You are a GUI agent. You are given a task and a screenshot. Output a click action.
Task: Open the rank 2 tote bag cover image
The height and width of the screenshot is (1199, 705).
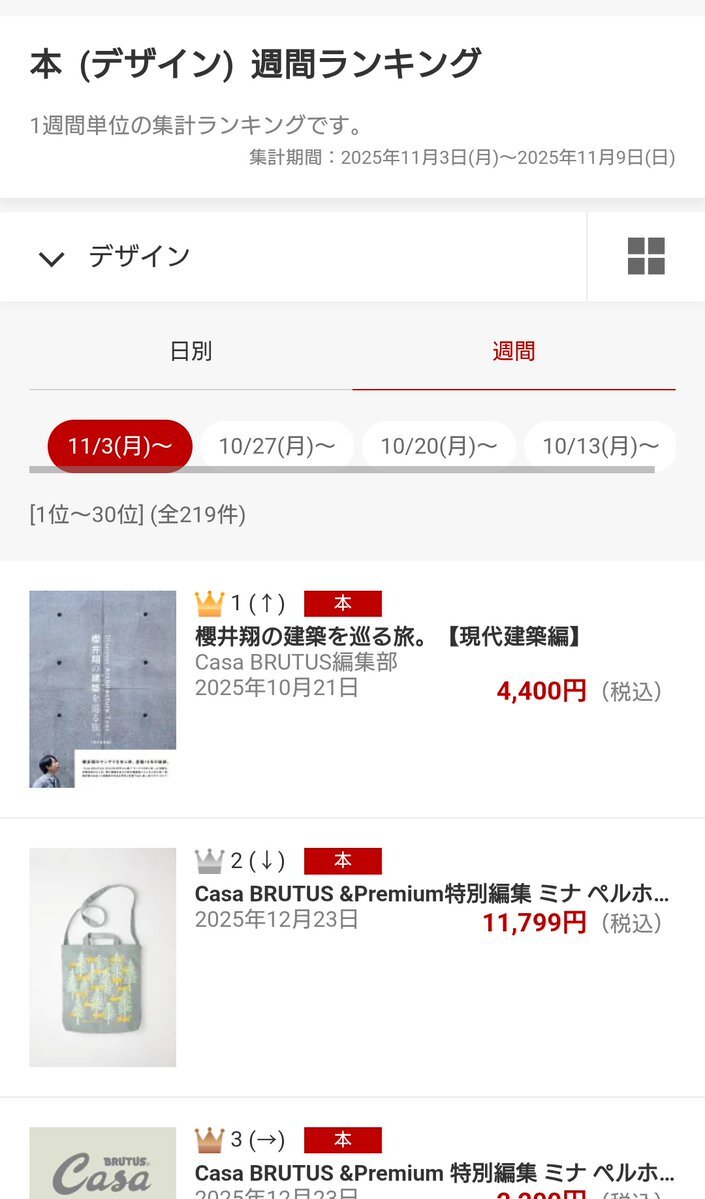[x=103, y=957]
